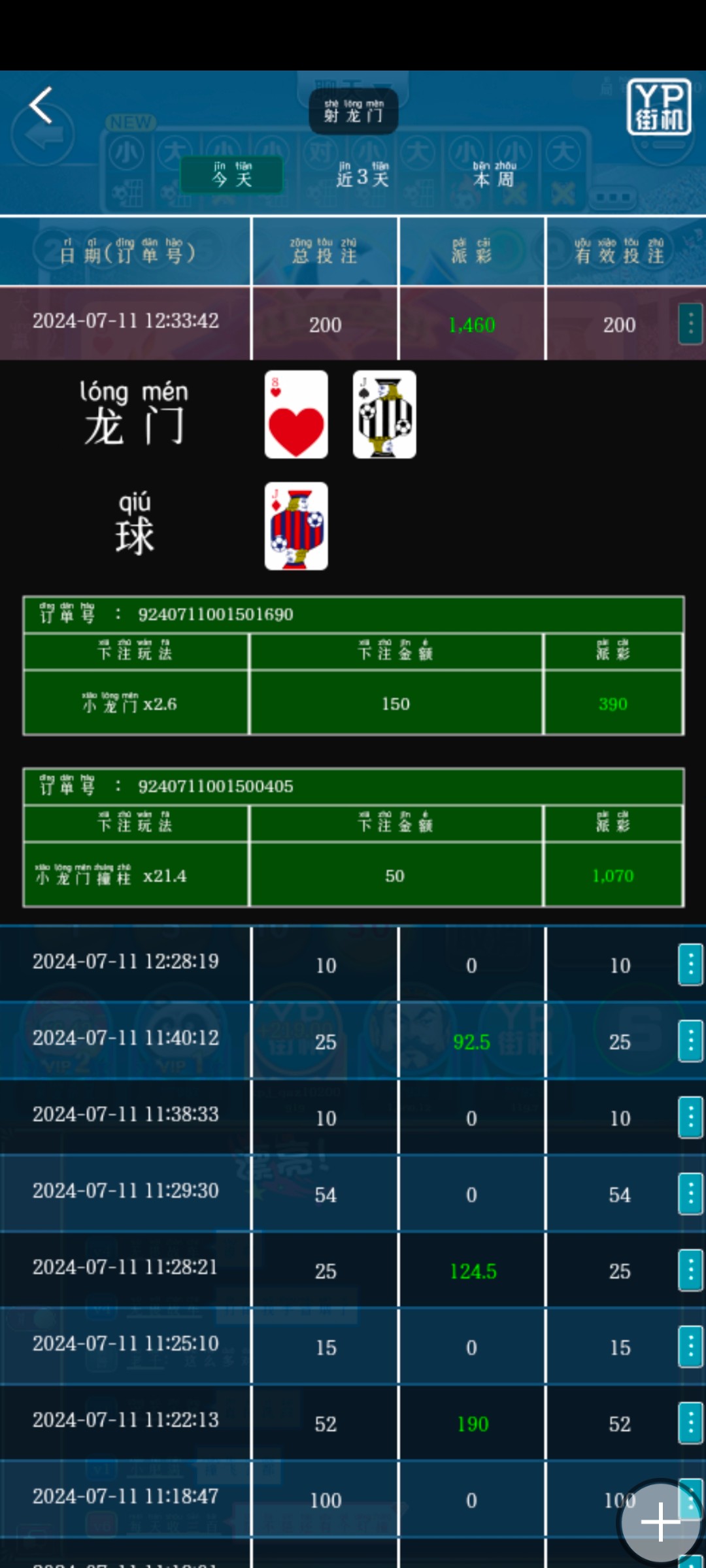
Task: Collapse details for the 12:33:42 record
Action: pos(690,323)
